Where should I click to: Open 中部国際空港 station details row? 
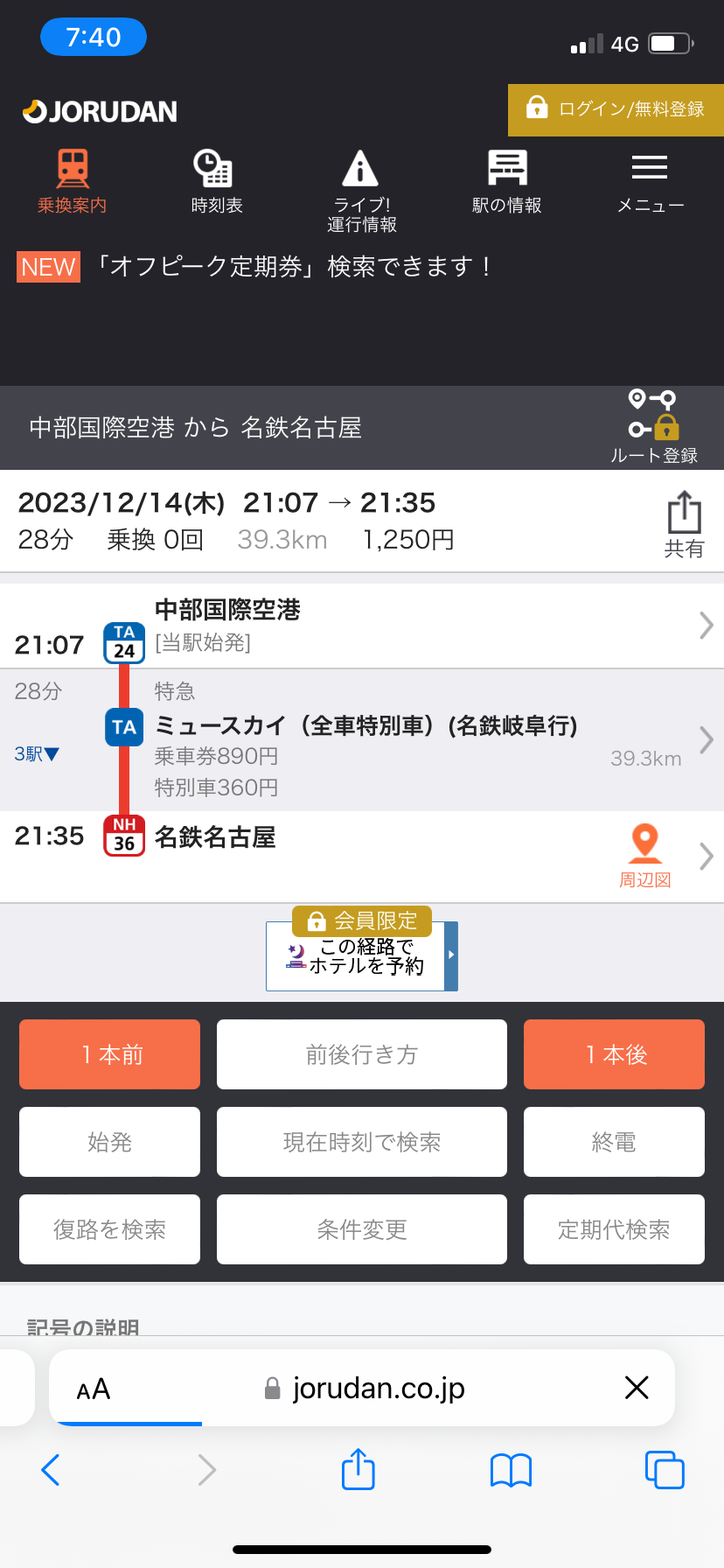click(x=362, y=626)
